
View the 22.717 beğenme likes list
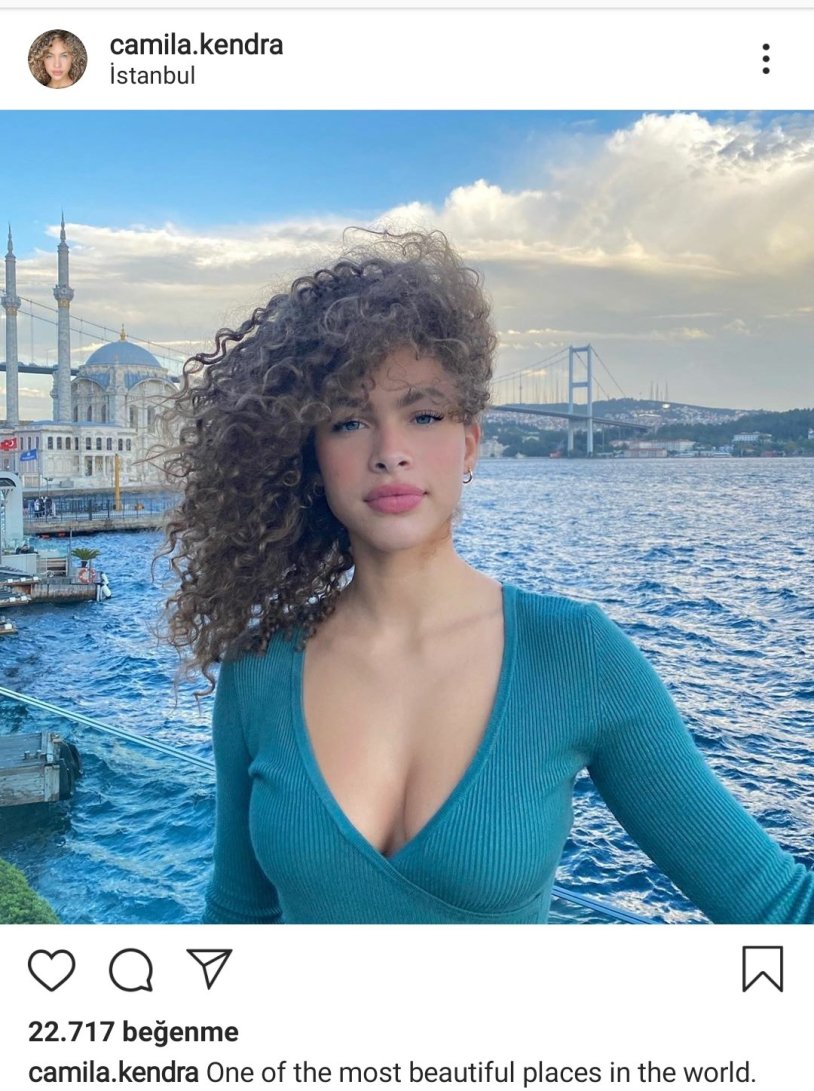pos(133,1031)
